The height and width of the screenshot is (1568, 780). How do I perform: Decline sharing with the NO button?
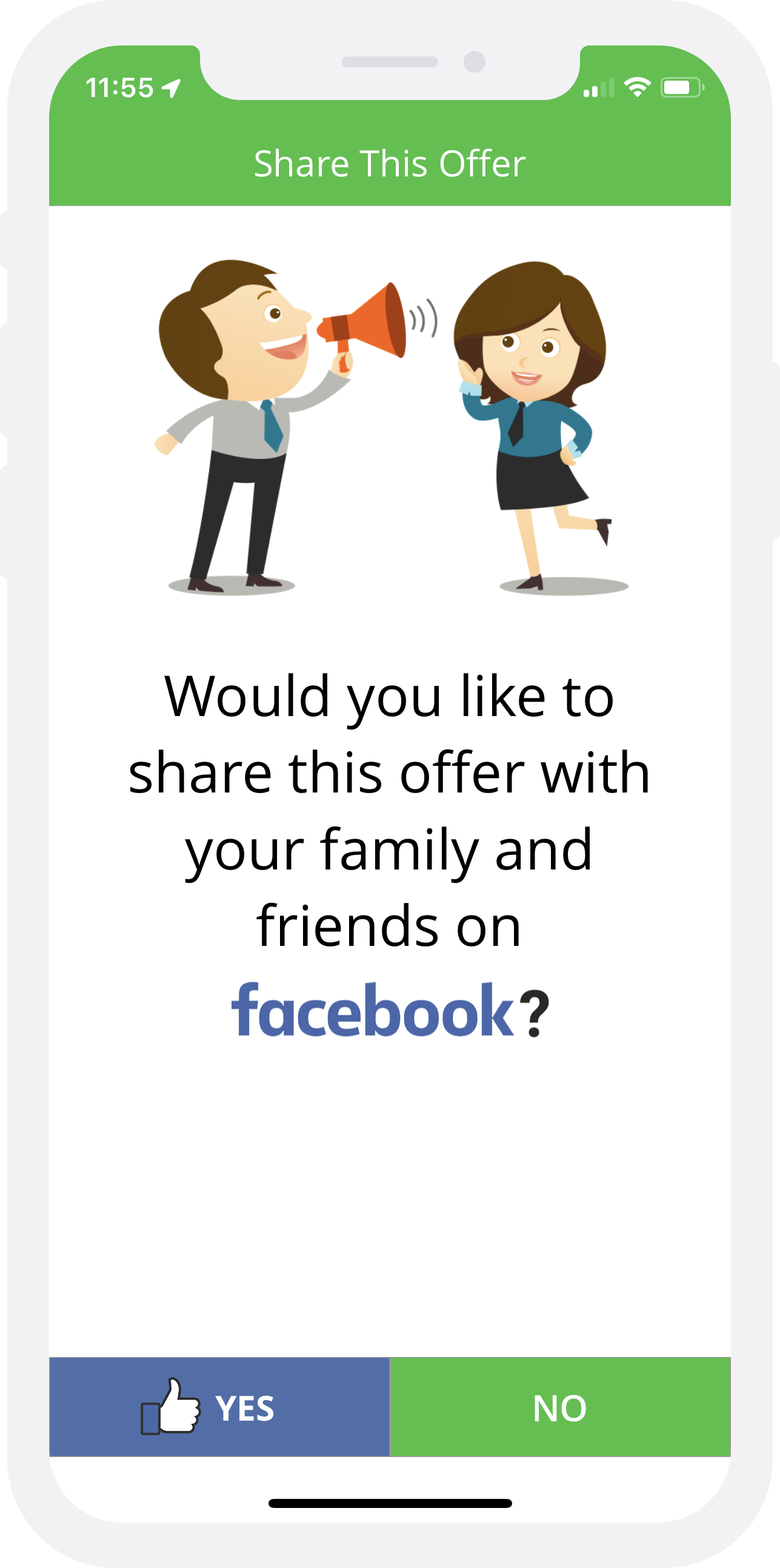tap(560, 1407)
